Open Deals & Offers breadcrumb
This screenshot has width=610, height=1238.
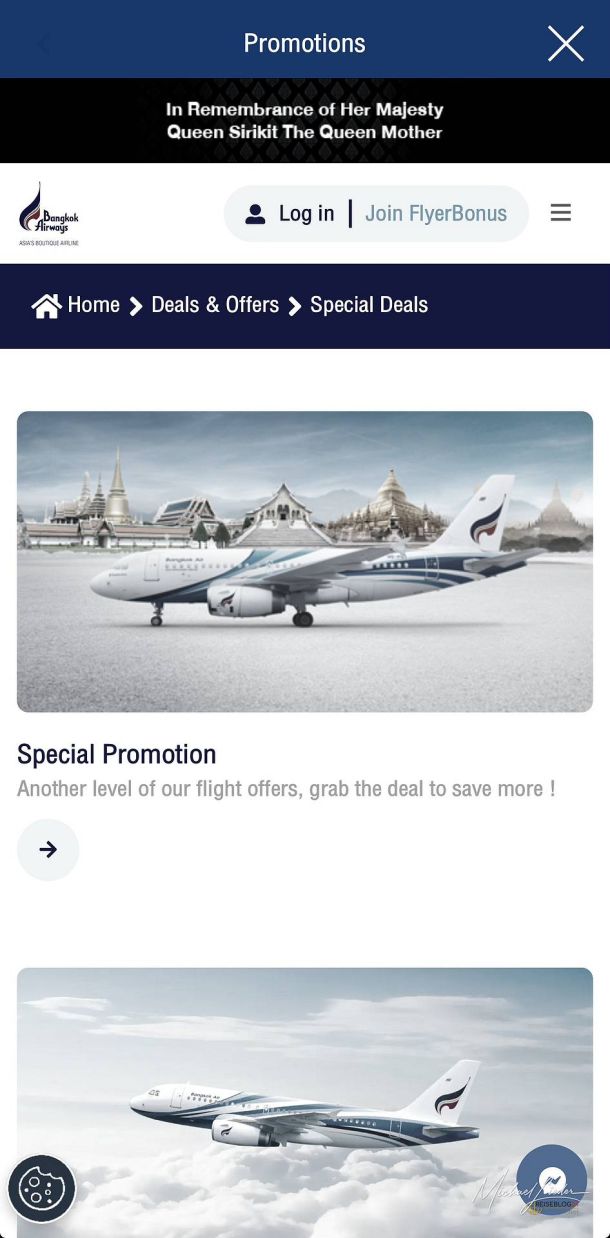(214, 305)
